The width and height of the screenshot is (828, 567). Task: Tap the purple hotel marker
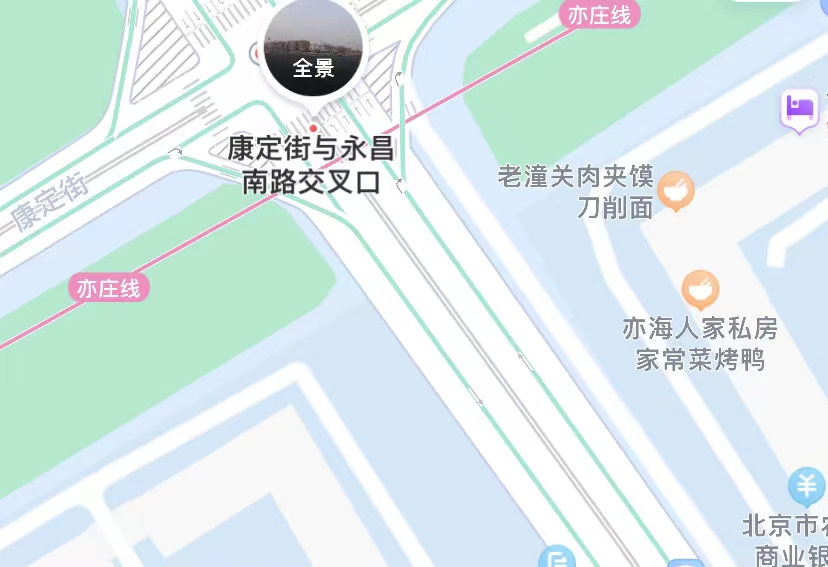[x=799, y=108]
